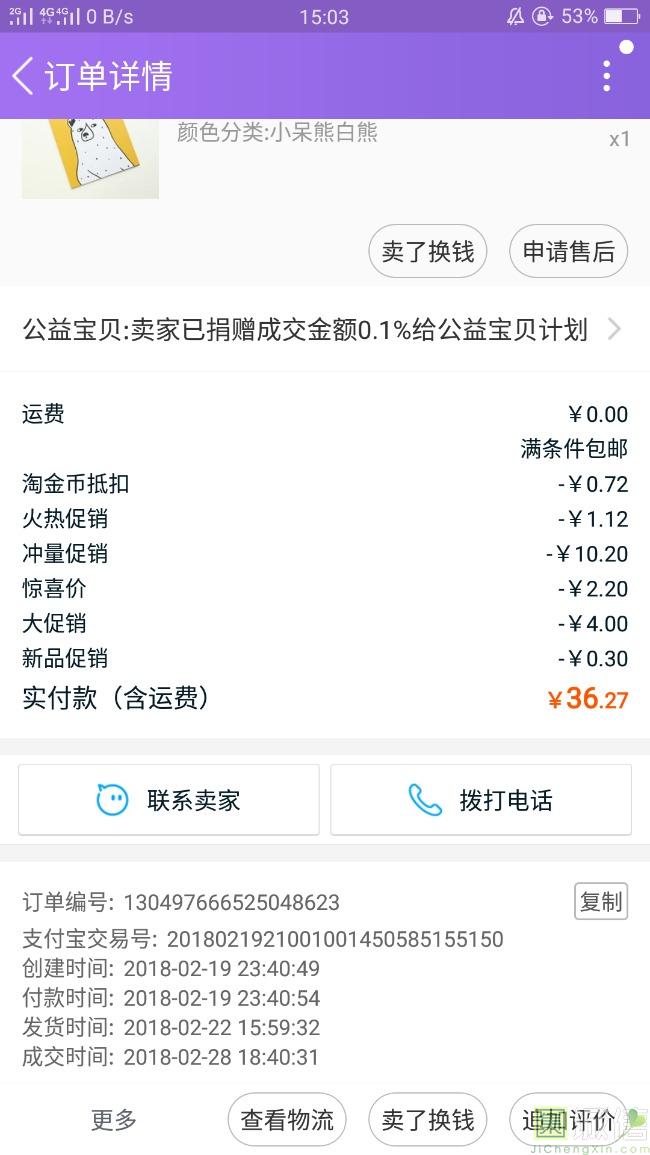Image resolution: width=650 pixels, height=1155 pixels.
Task: Open the 小呆熊白熊 product image
Action: [x=90, y=158]
